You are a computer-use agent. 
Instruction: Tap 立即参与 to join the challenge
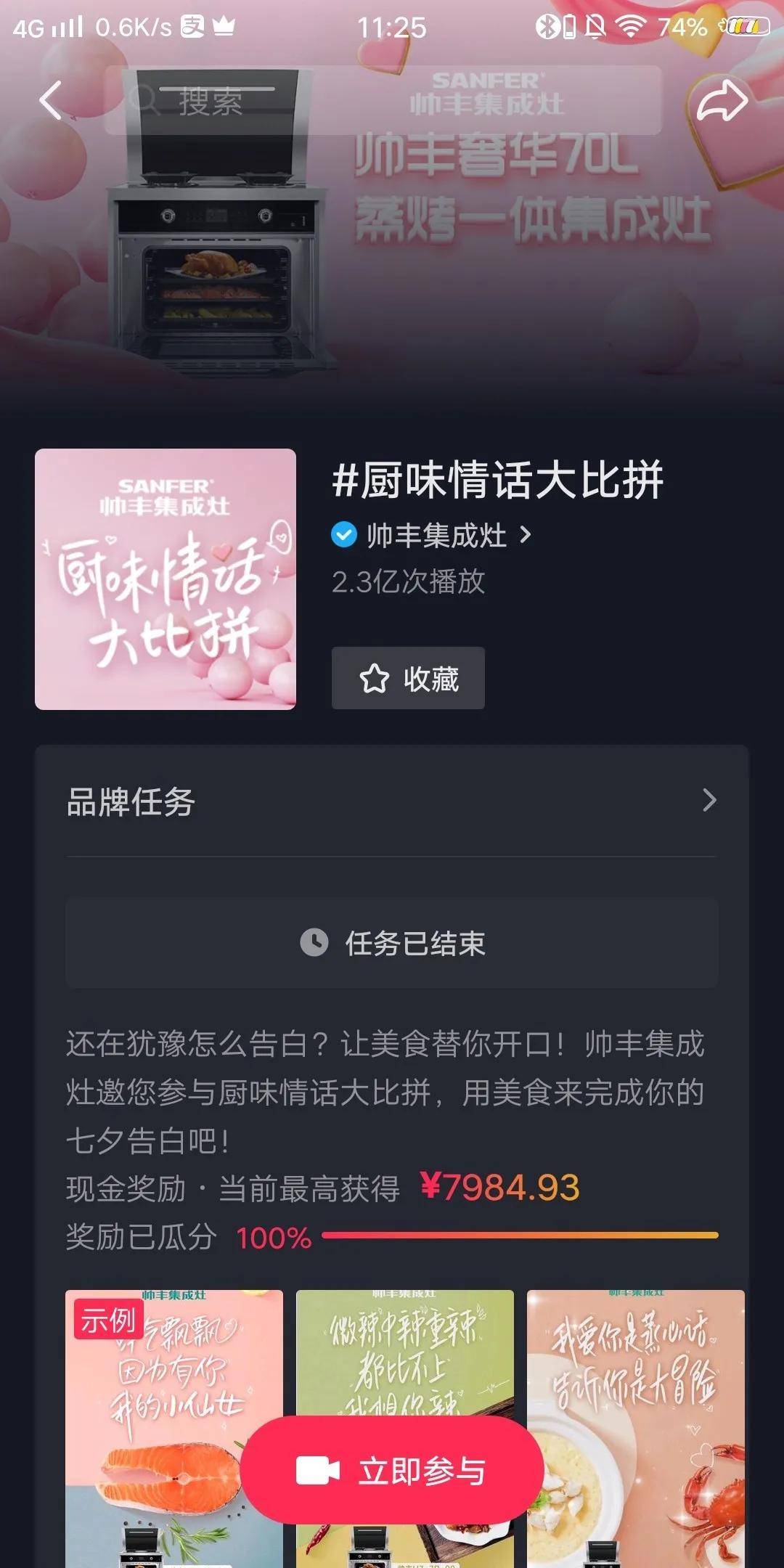[392, 1470]
